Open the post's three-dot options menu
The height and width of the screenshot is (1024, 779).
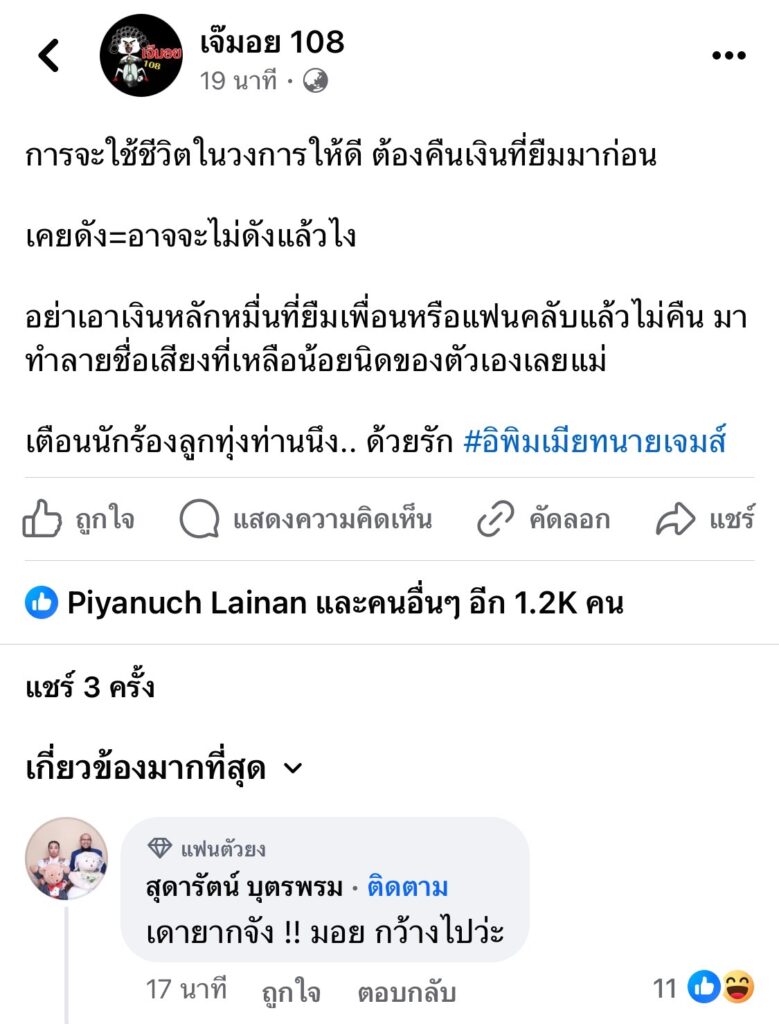(x=728, y=56)
